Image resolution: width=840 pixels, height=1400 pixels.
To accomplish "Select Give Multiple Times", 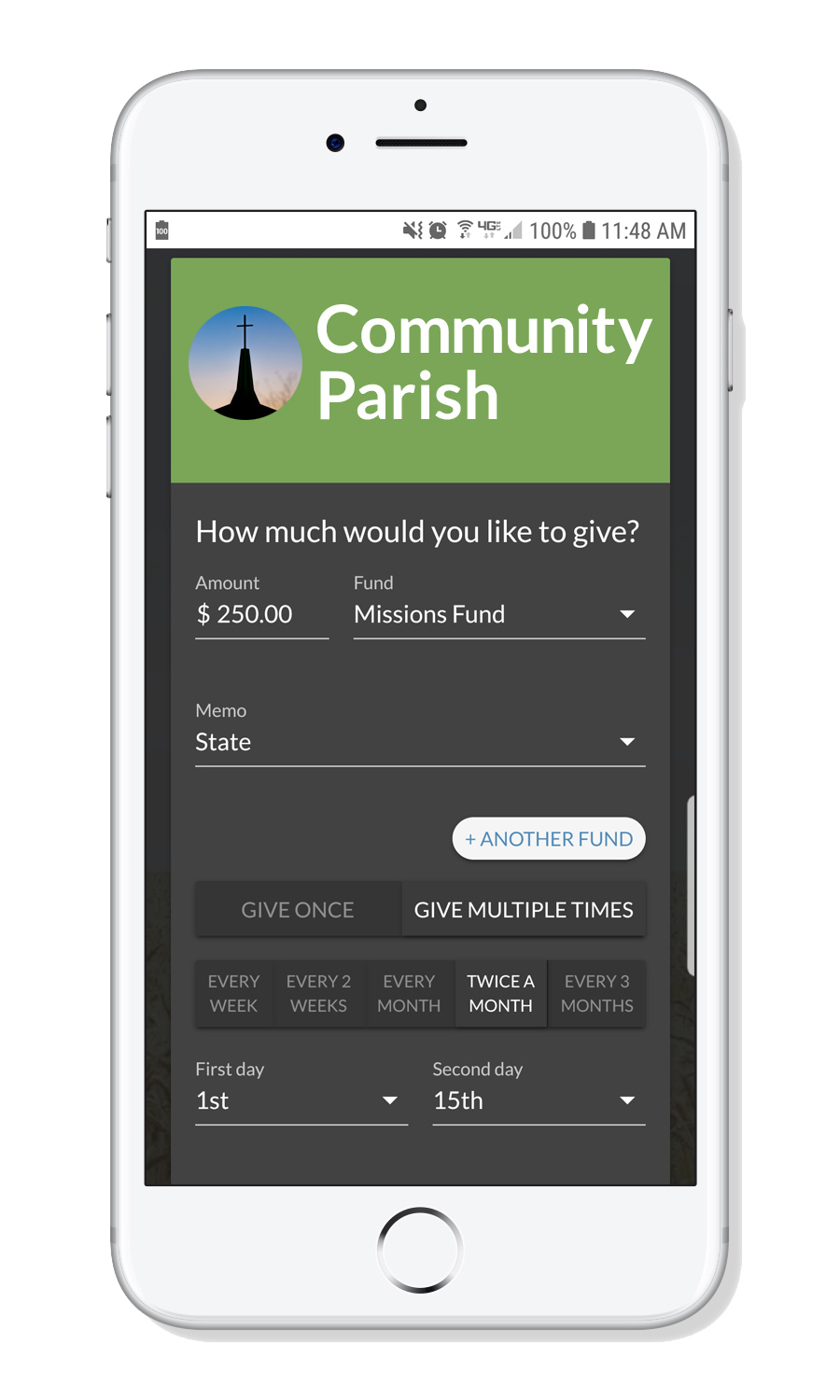I will [524, 910].
